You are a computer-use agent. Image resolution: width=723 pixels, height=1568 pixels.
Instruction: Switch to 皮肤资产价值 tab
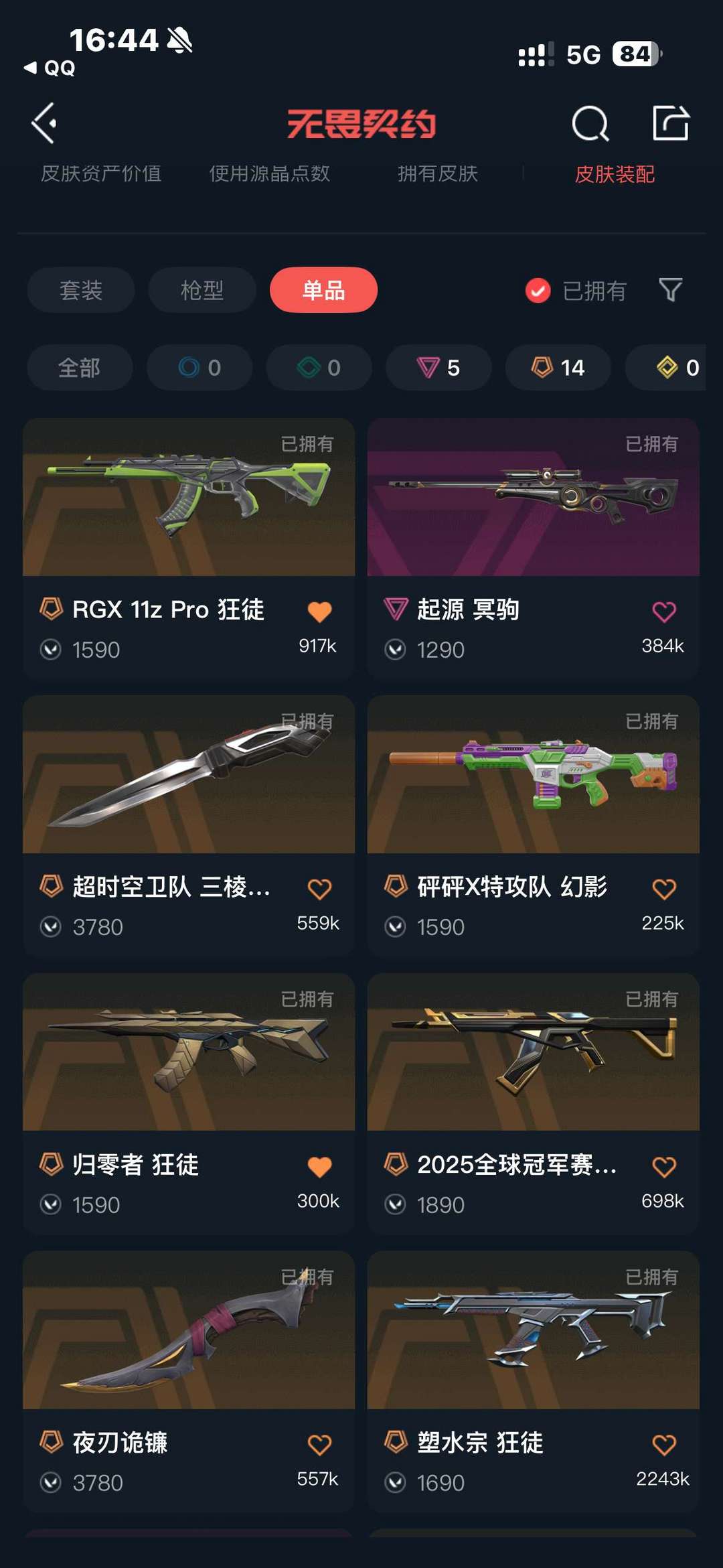click(x=101, y=174)
